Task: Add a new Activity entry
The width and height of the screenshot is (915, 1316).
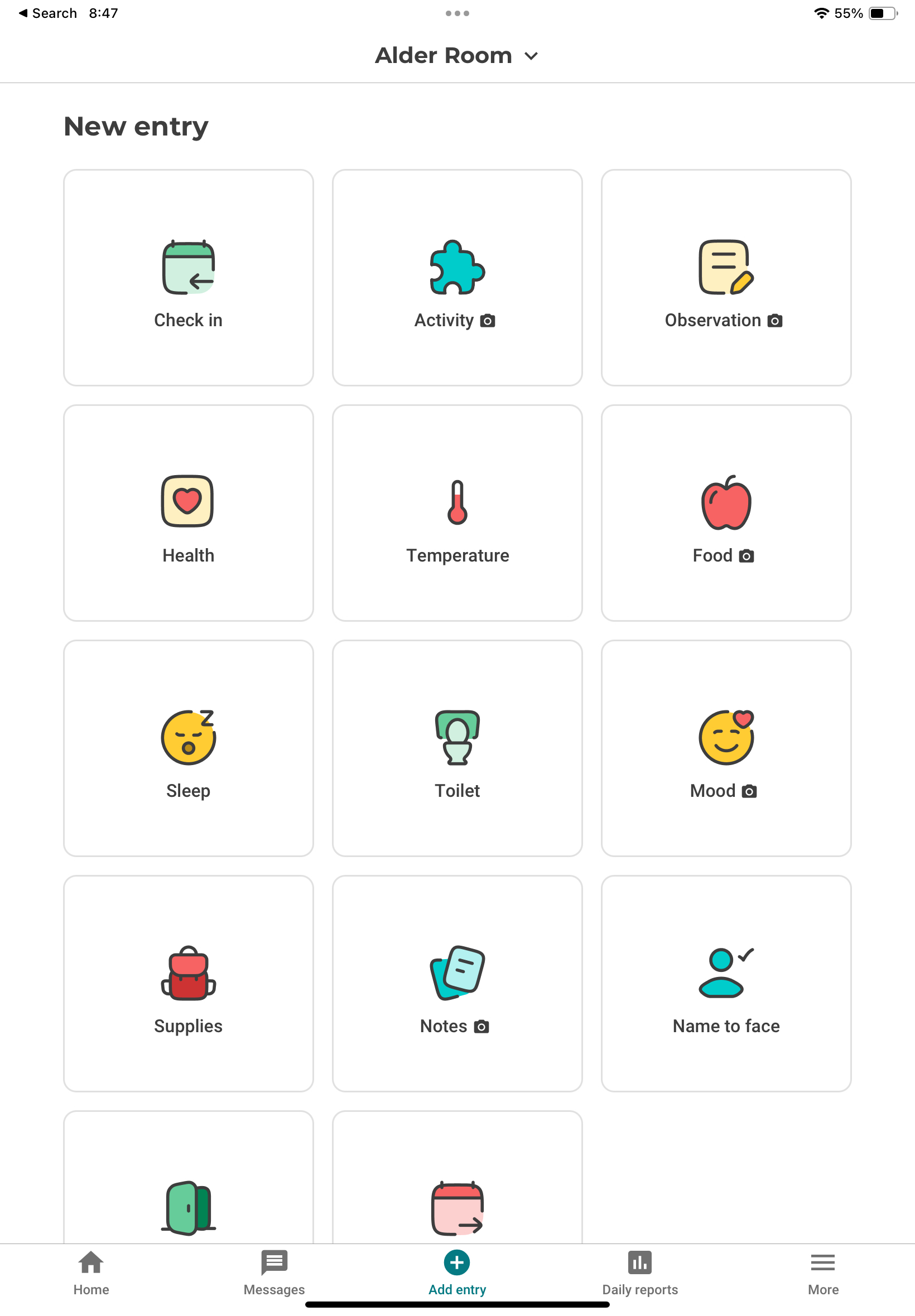Action: [457, 278]
